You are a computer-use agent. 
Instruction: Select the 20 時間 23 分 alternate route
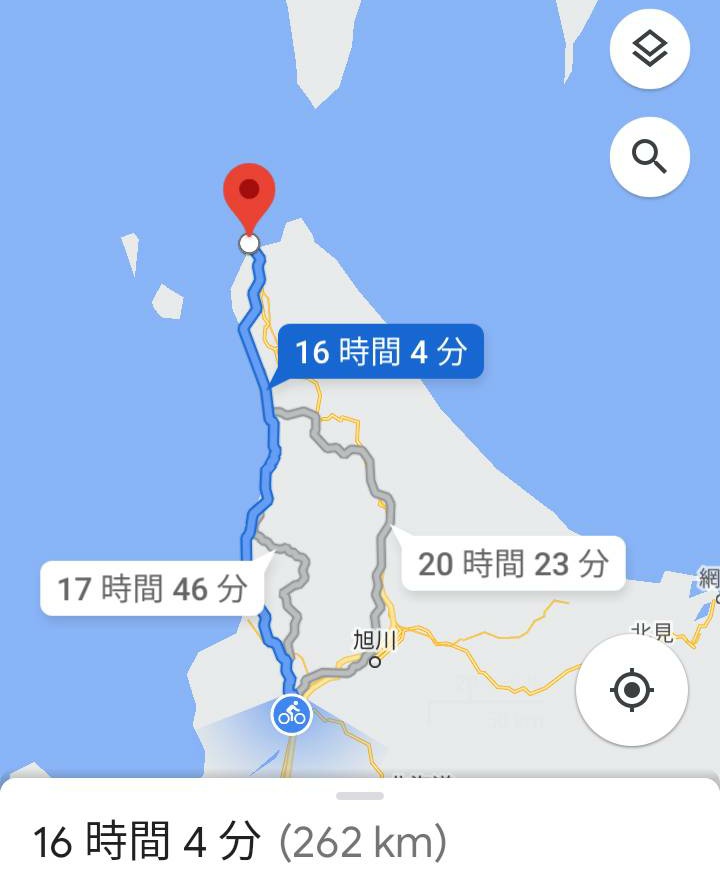pos(513,563)
